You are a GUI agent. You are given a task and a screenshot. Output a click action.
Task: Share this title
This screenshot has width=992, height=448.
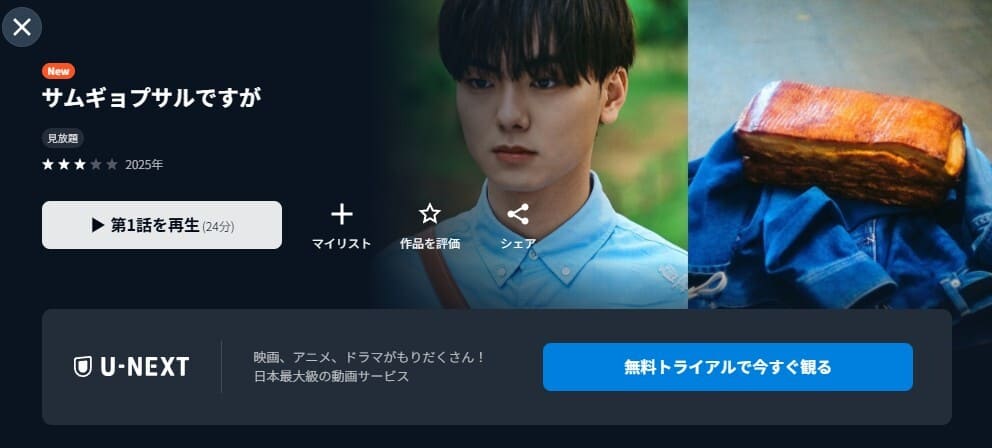tap(517, 225)
